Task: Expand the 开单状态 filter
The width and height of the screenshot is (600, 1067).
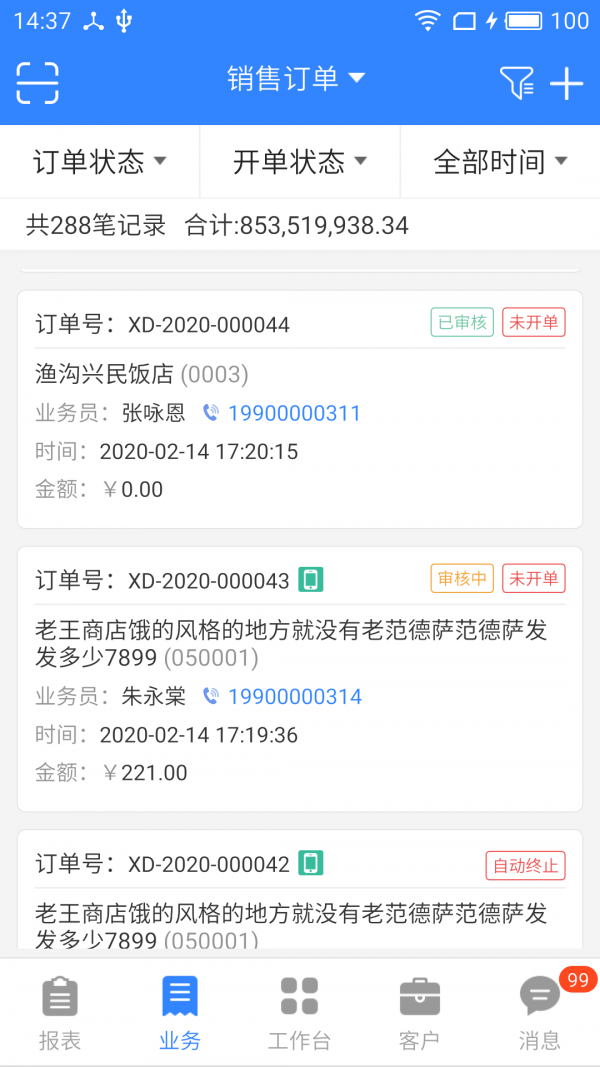Action: tap(300, 162)
